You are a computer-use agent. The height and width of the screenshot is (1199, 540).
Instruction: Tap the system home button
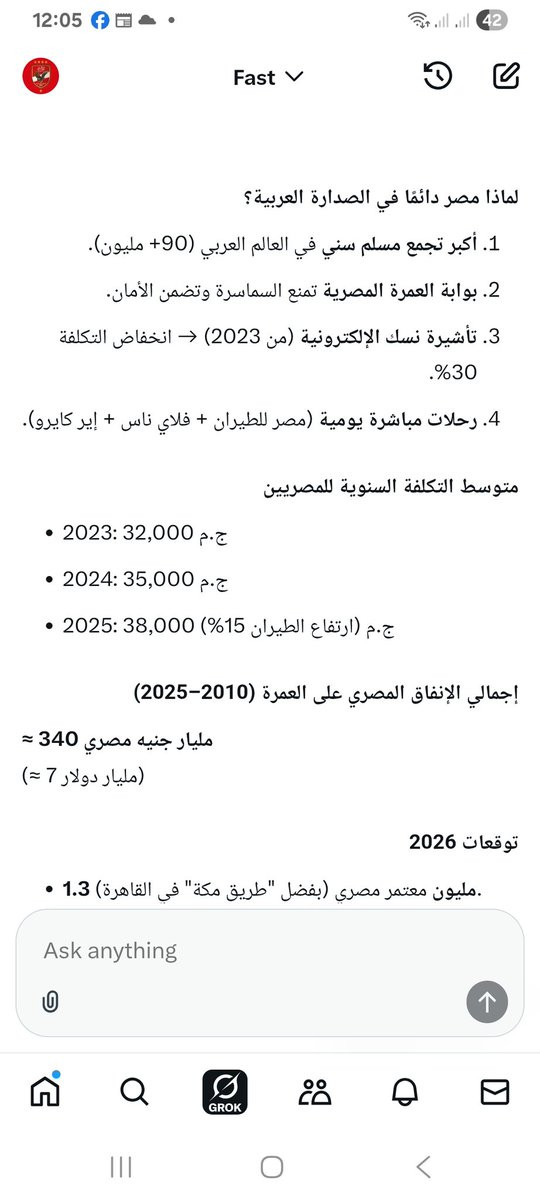(x=272, y=1167)
